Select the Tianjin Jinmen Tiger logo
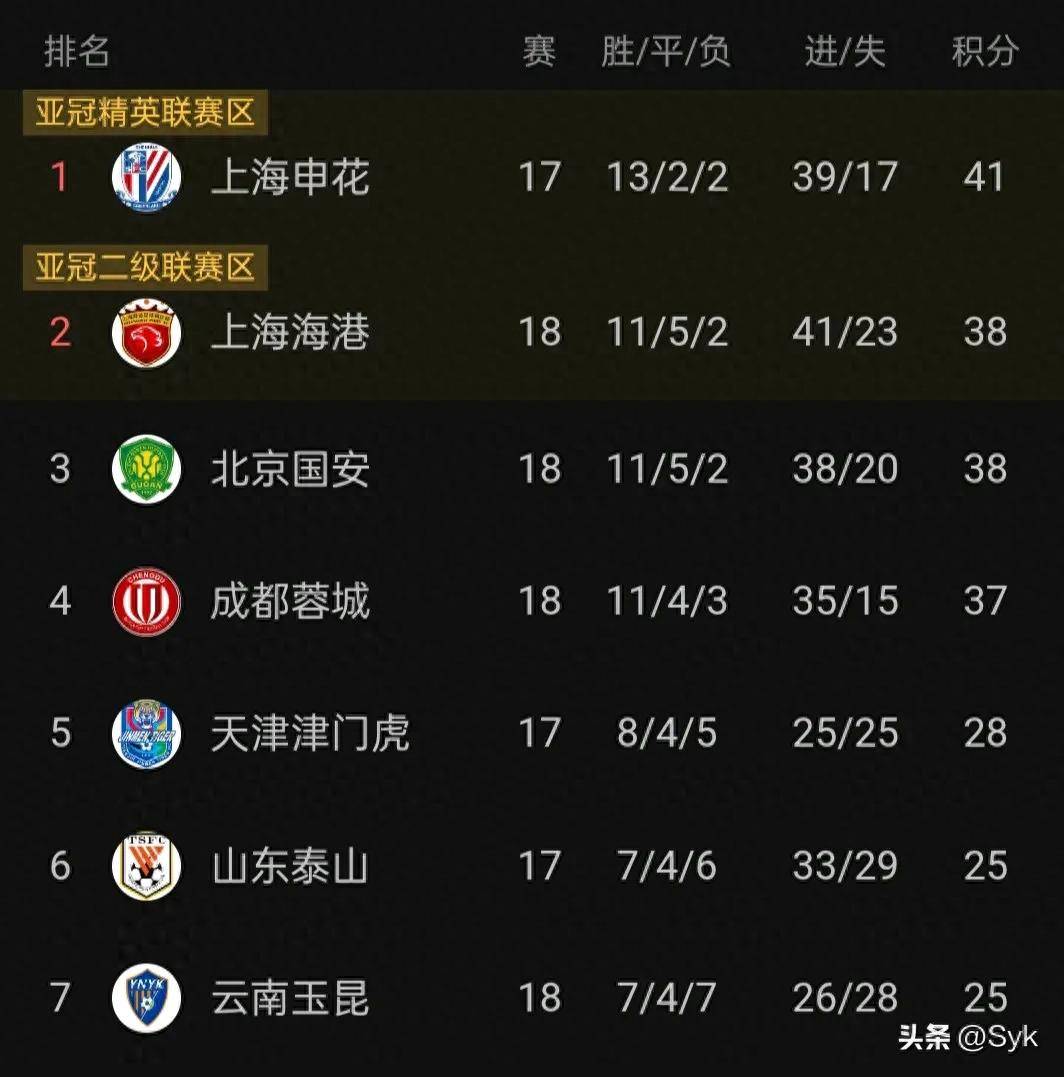 pyautogui.click(x=146, y=733)
